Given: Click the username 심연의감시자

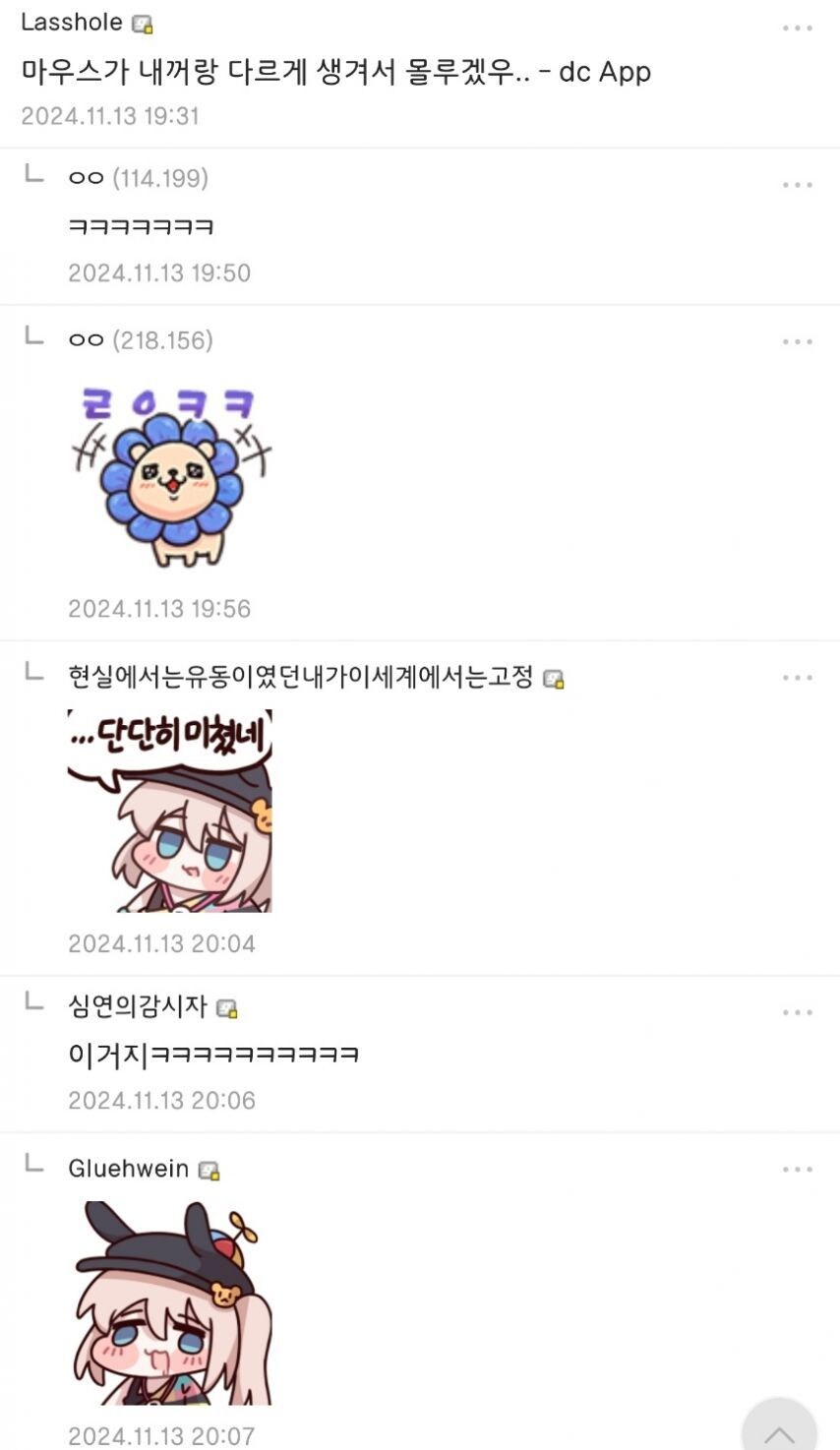Looking at the screenshot, I should coord(138,1007).
